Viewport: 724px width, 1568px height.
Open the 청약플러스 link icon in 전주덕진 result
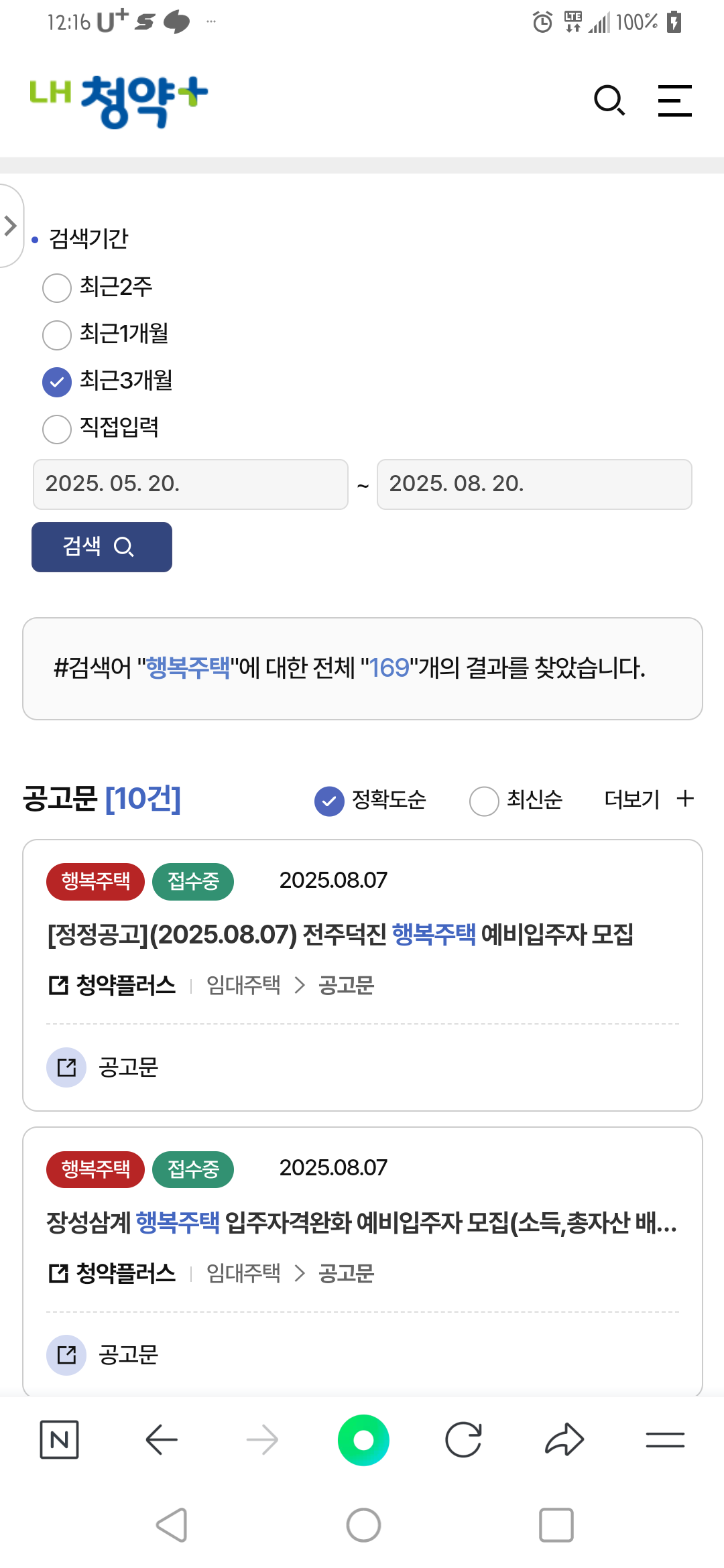pos(57,986)
